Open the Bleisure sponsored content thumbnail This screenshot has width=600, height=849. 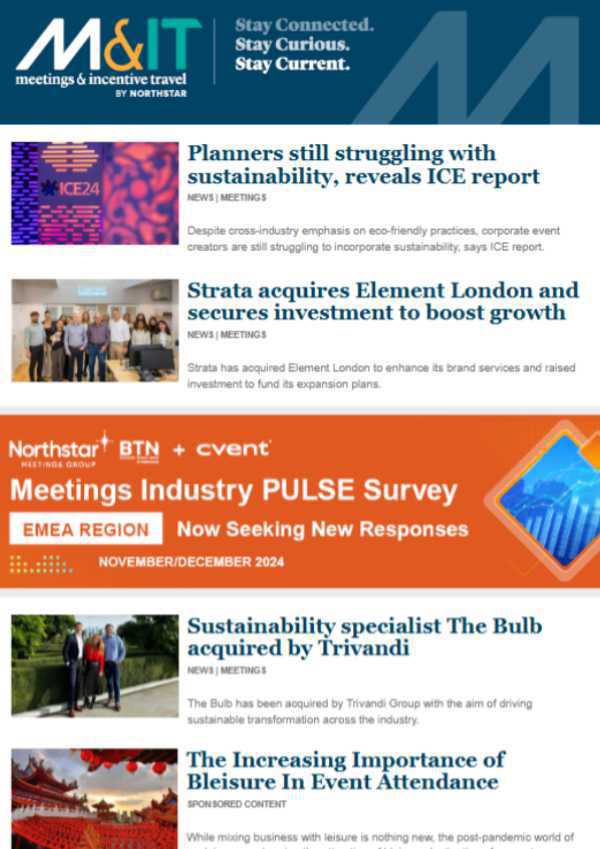coord(95,799)
